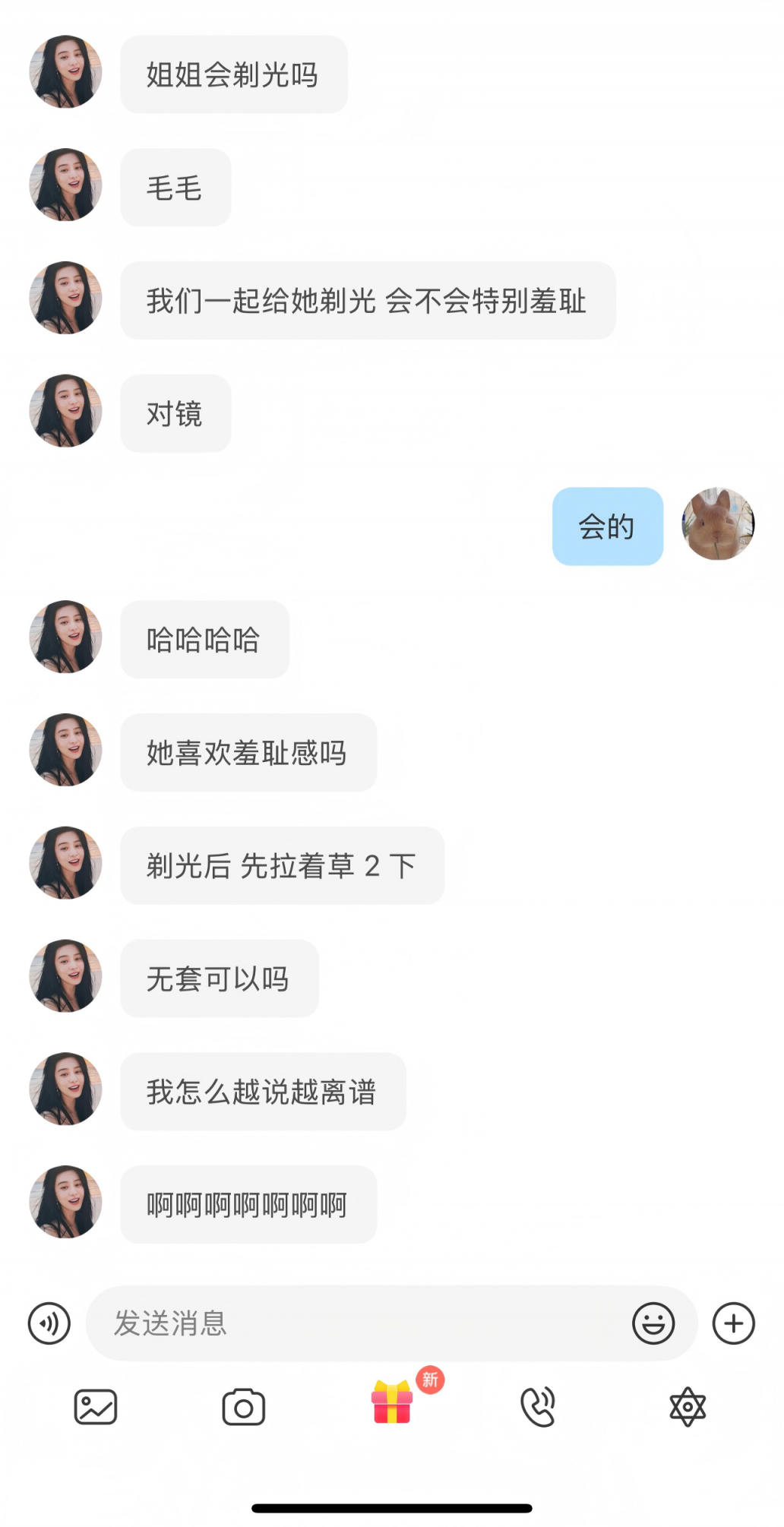Switch to voice message input

click(49, 1323)
